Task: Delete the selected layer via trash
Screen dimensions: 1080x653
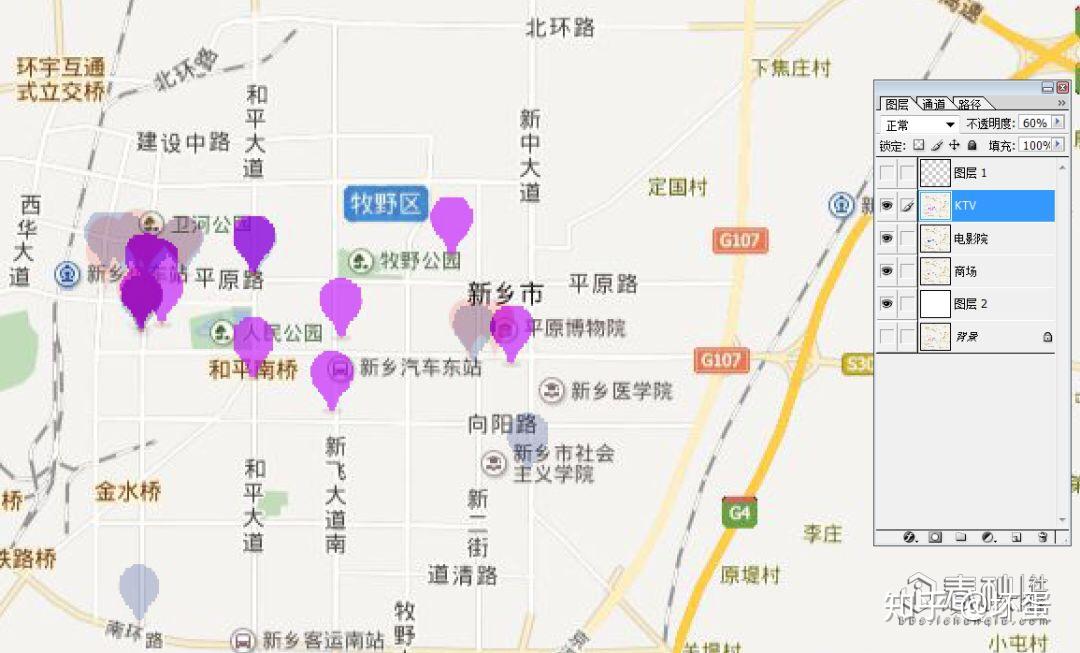Action: click(1042, 537)
